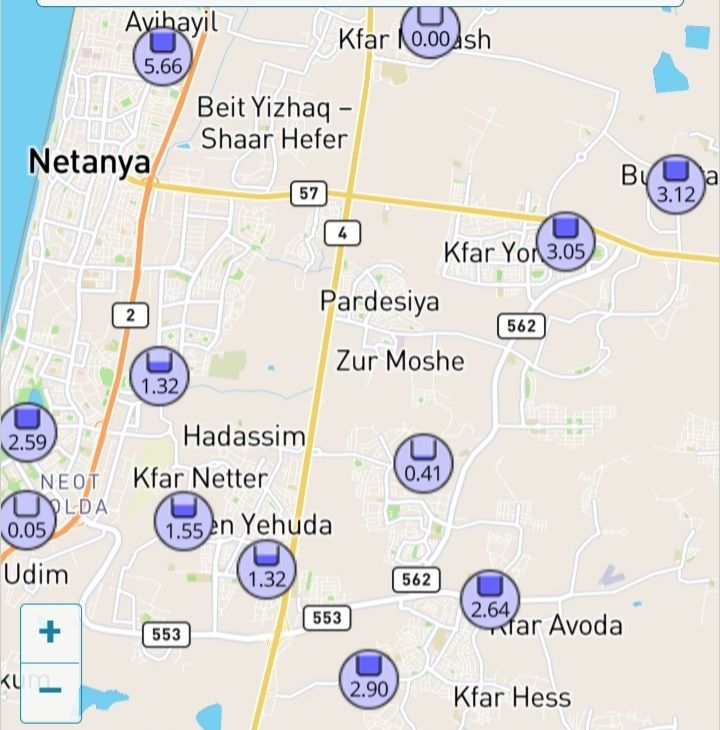
Task: Select the 2.90 station marker
Action: (369, 679)
